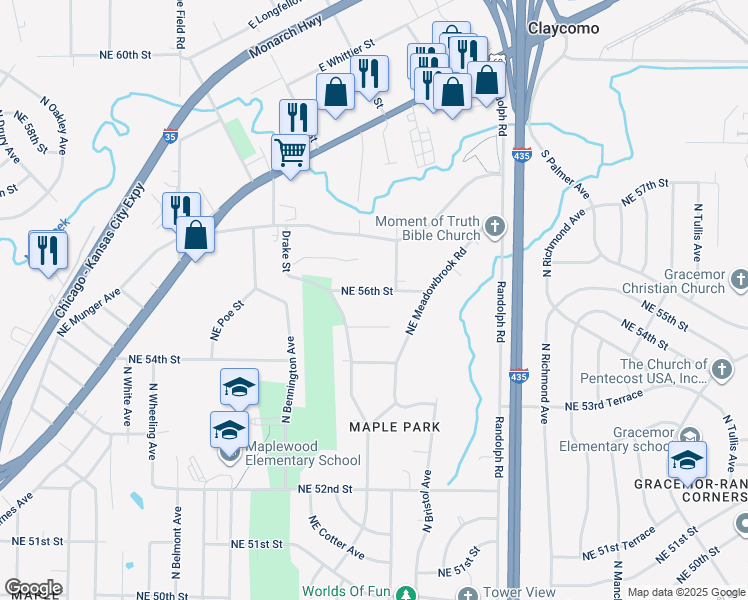Open the shopping bag marker near NE Munger Ave

196,236
